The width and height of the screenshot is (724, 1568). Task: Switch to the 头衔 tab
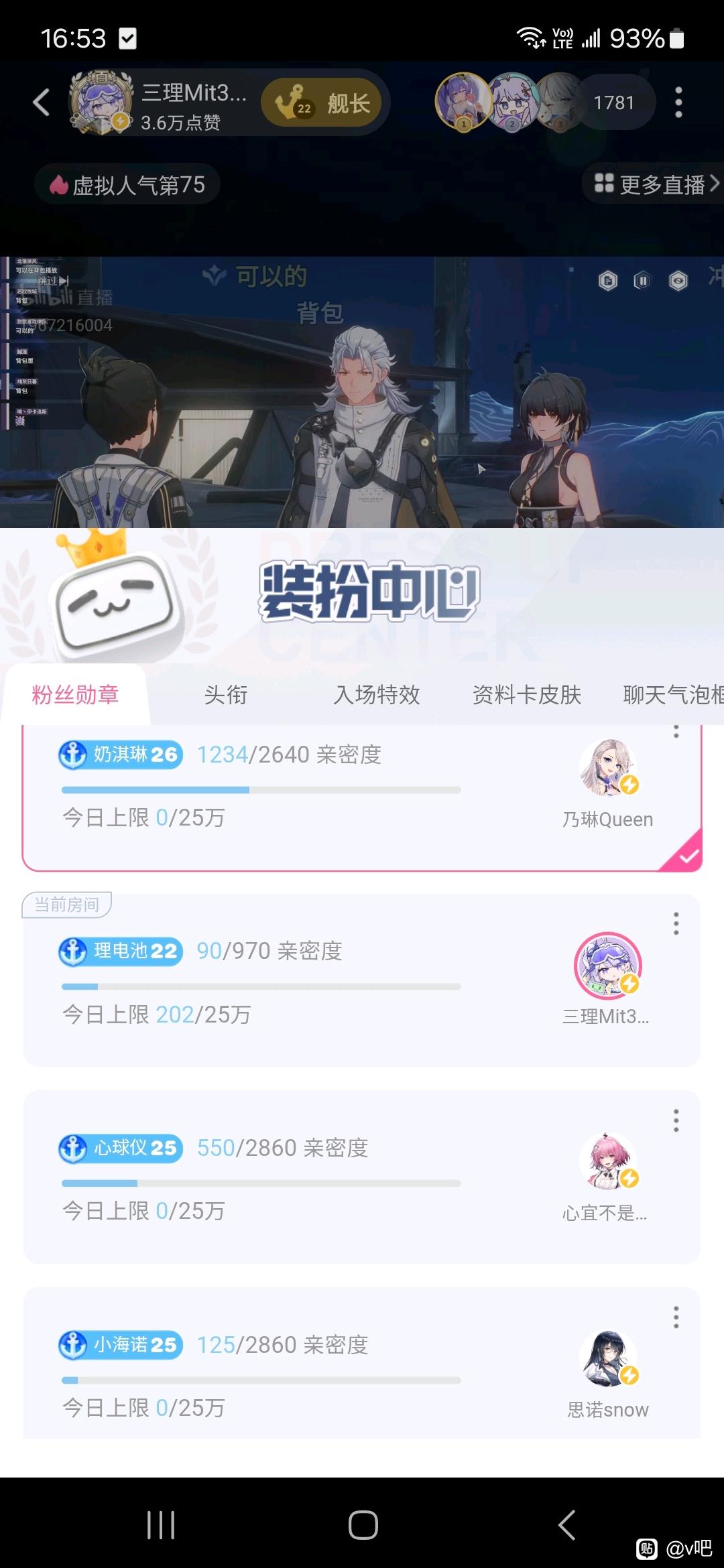(226, 695)
